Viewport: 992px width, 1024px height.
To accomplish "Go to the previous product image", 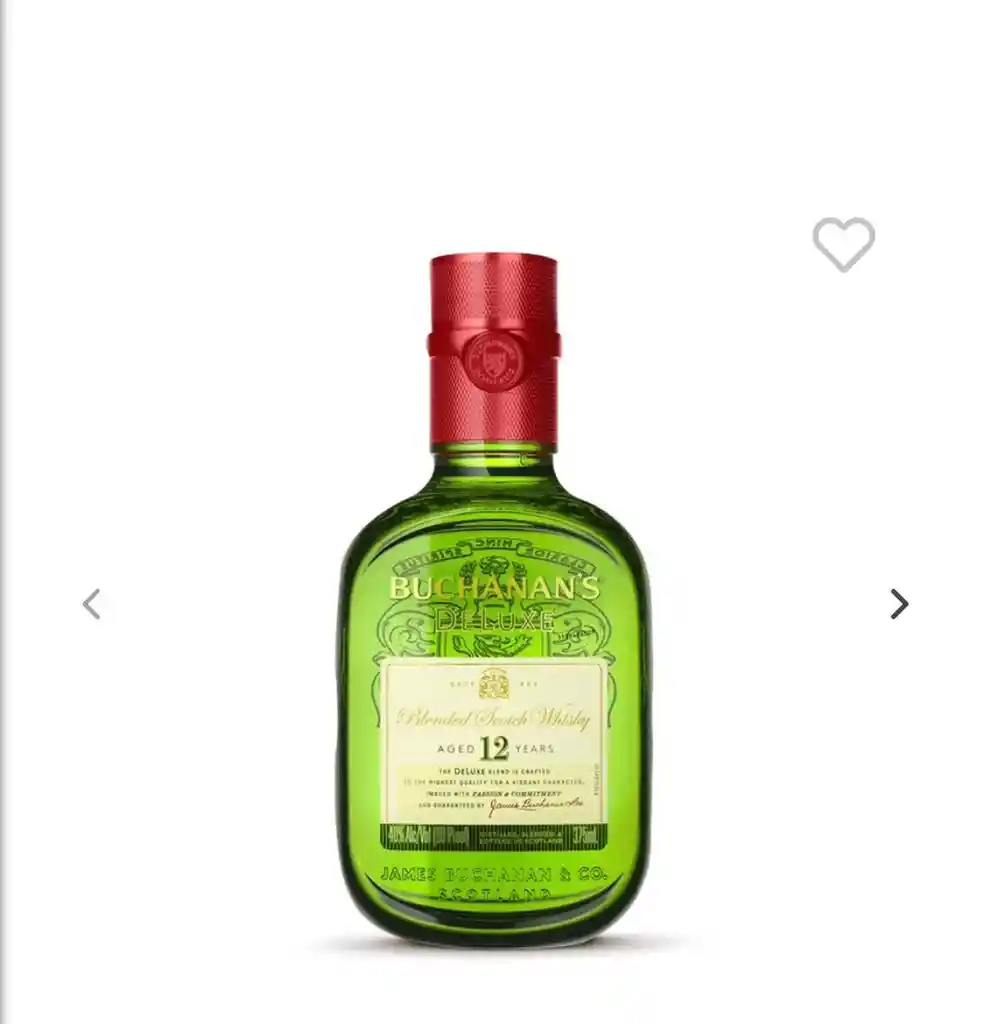I will 92,604.
